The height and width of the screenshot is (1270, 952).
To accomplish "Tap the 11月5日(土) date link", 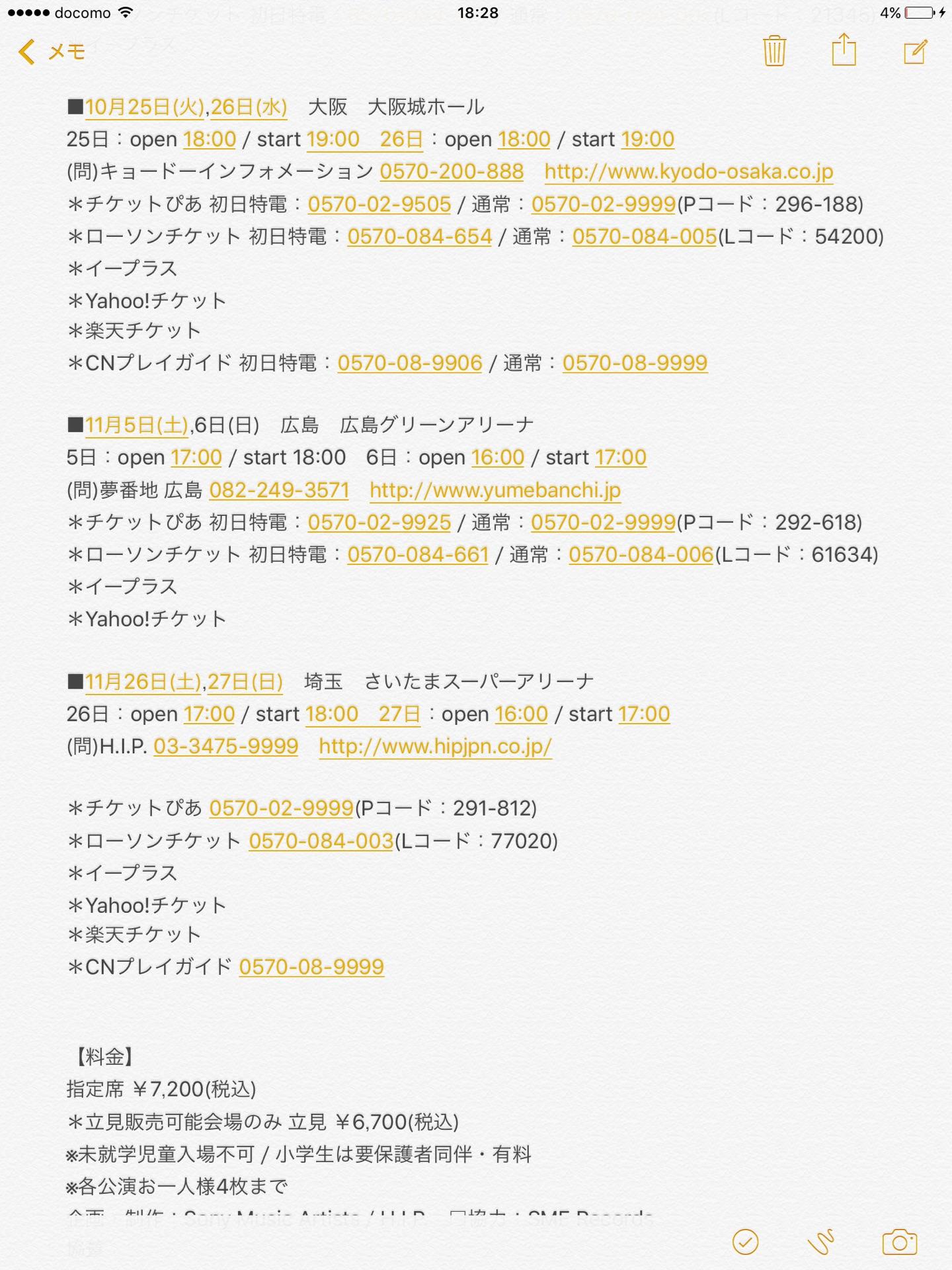I will pos(136,425).
